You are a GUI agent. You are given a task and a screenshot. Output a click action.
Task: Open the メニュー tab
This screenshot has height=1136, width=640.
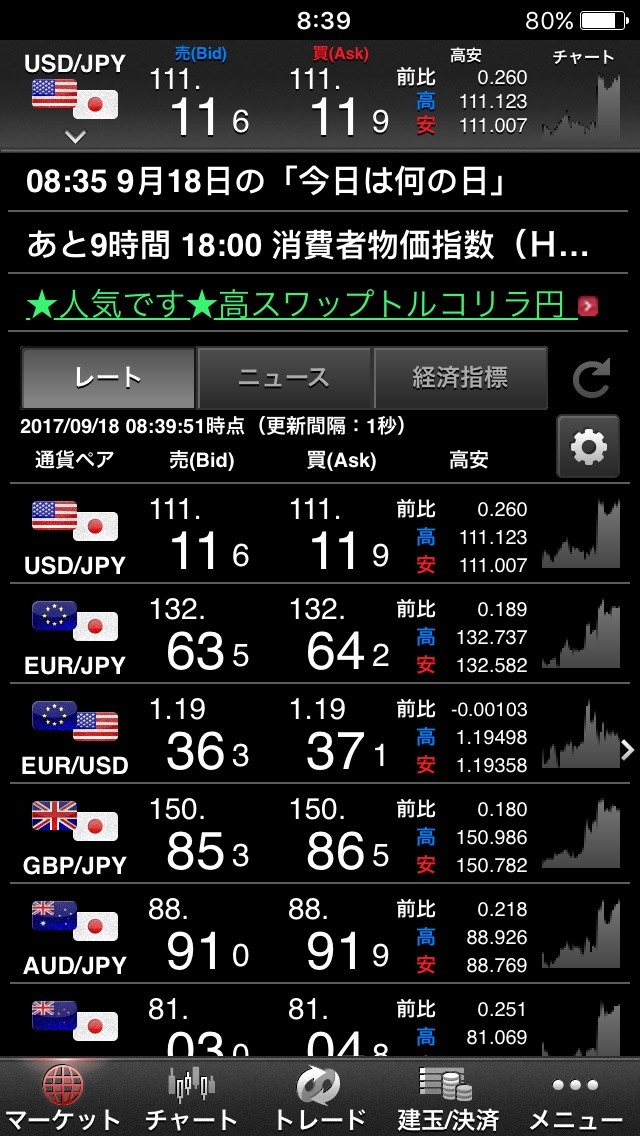[x=575, y=1097]
